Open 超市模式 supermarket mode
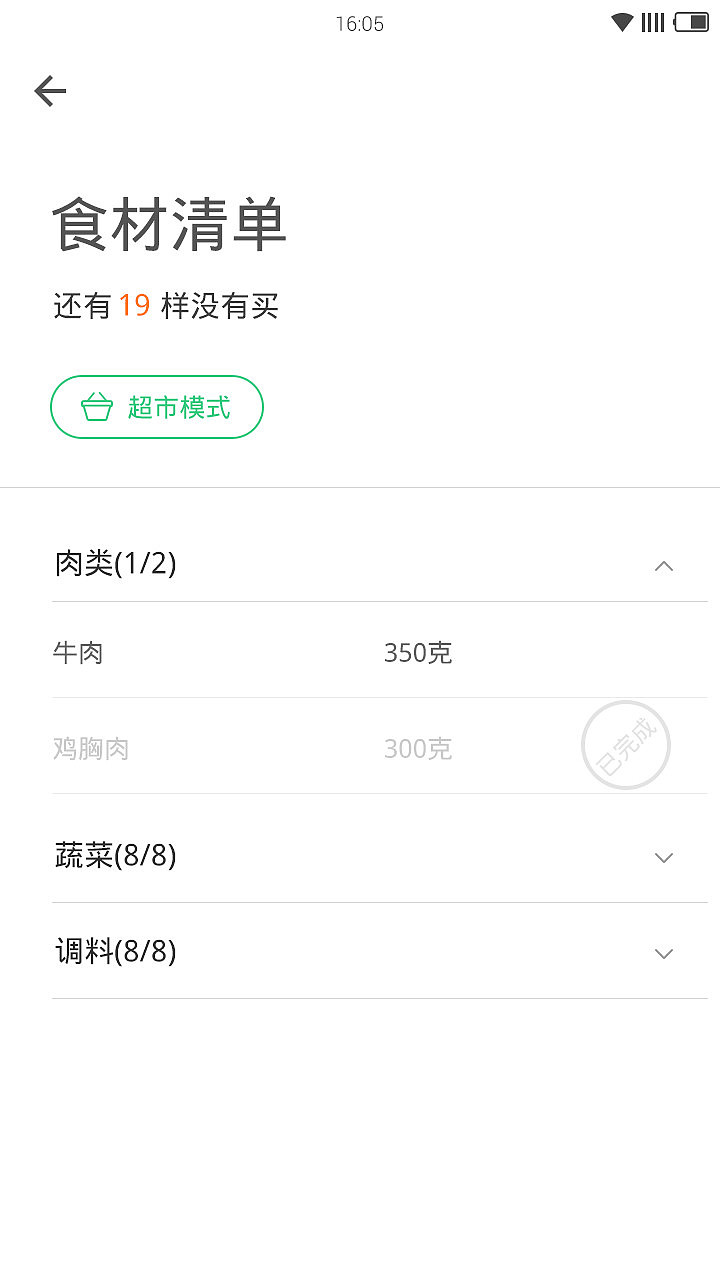The width and height of the screenshot is (720, 1280). [157, 407]
